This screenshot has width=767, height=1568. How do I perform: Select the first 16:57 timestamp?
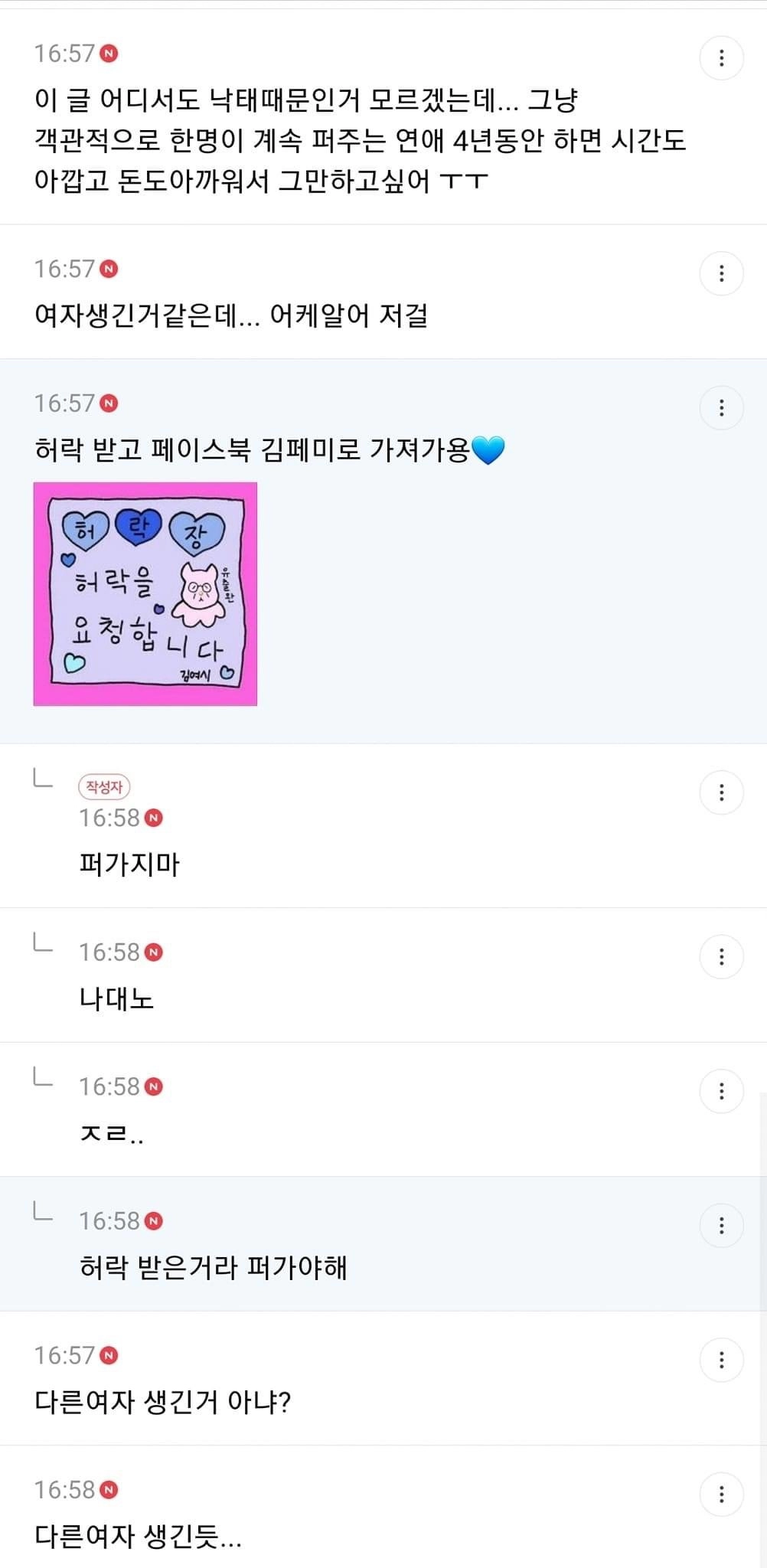click(x=63, y=54)
